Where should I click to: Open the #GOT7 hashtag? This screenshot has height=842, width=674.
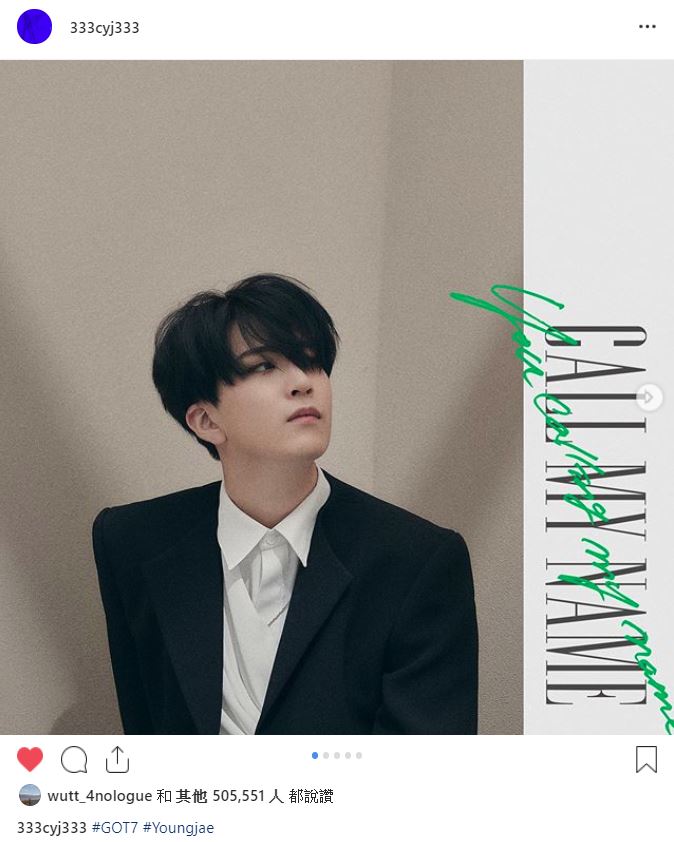[114, 828]
